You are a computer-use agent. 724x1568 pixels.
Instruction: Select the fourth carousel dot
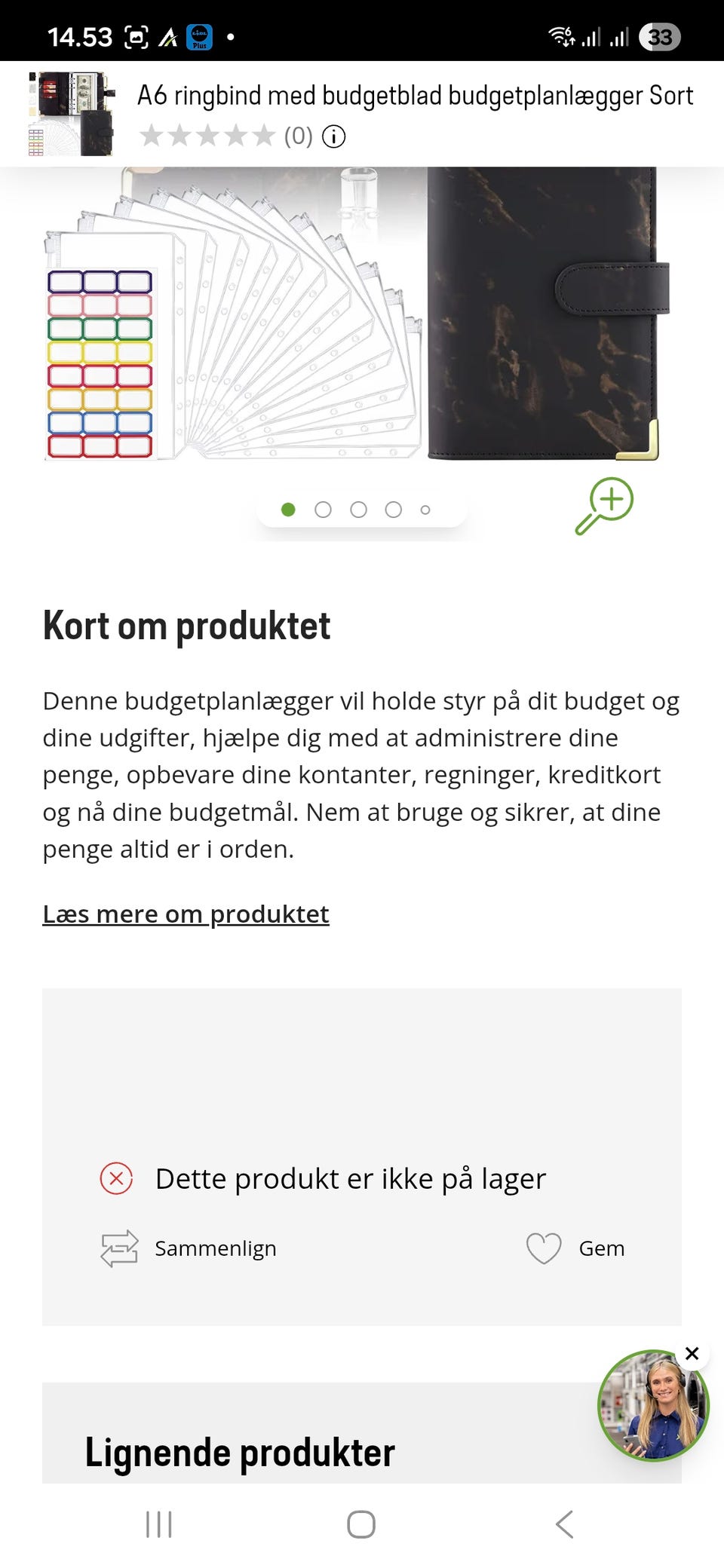click(392, 509)
